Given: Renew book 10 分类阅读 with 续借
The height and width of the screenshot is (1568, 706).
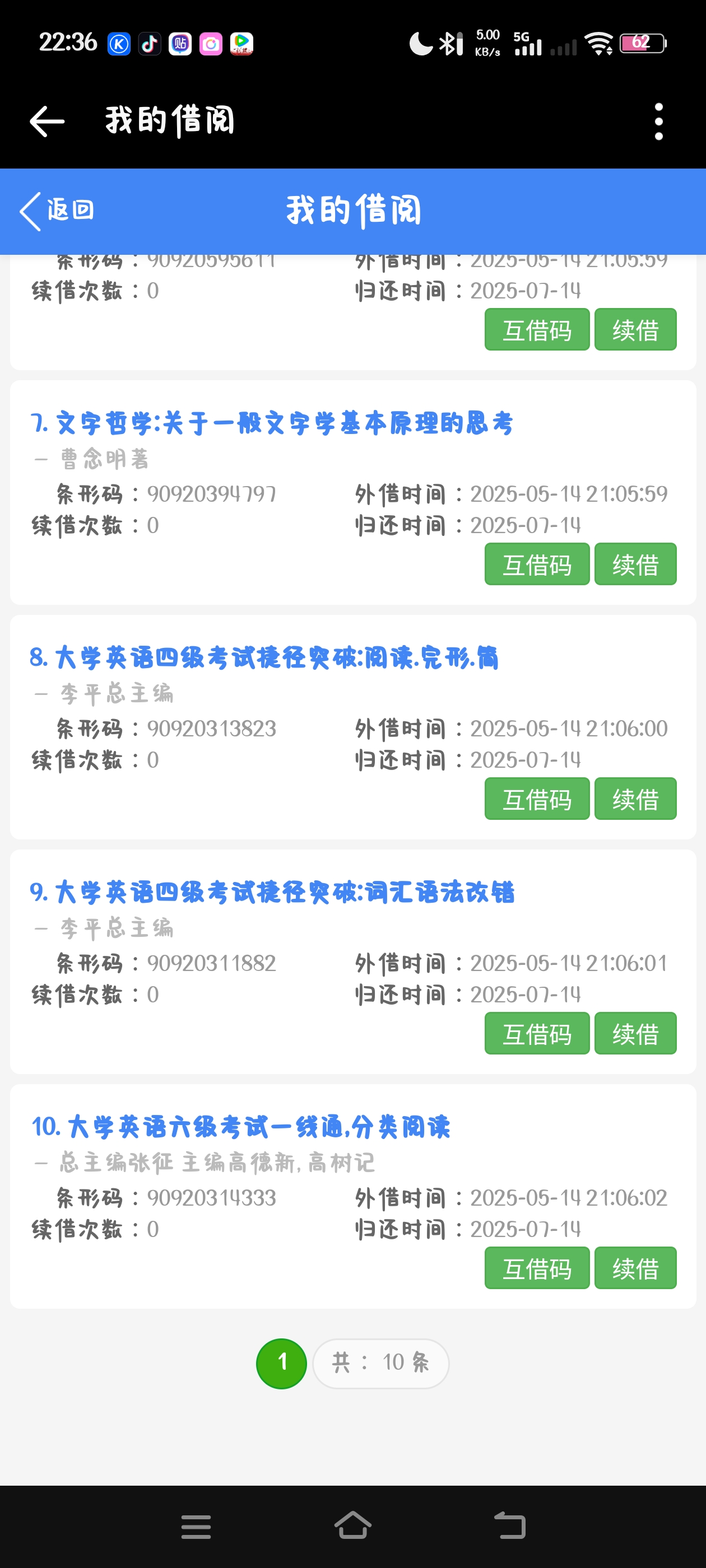Looking at the screenshot, I should [x=635, y=1268].
